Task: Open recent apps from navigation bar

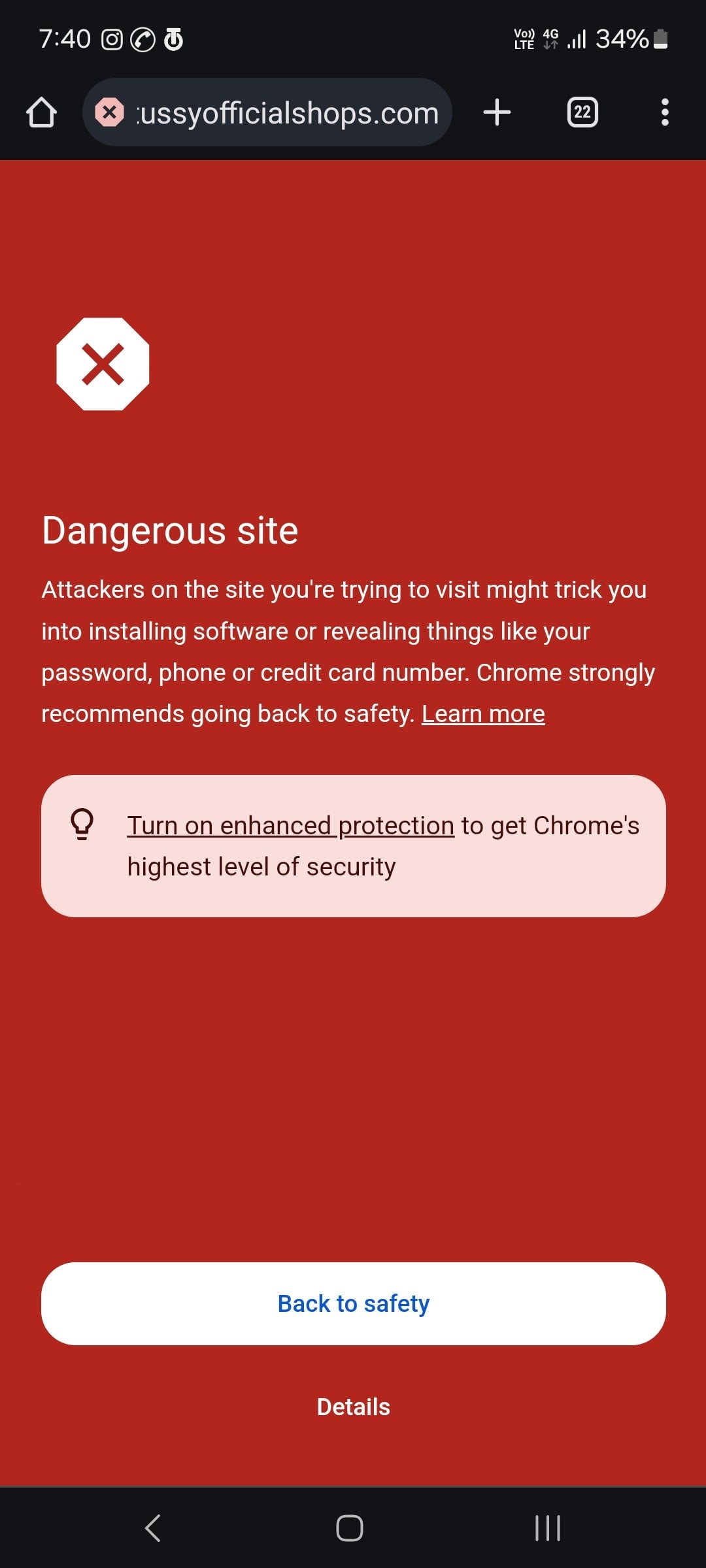Action: point(547,1527)
